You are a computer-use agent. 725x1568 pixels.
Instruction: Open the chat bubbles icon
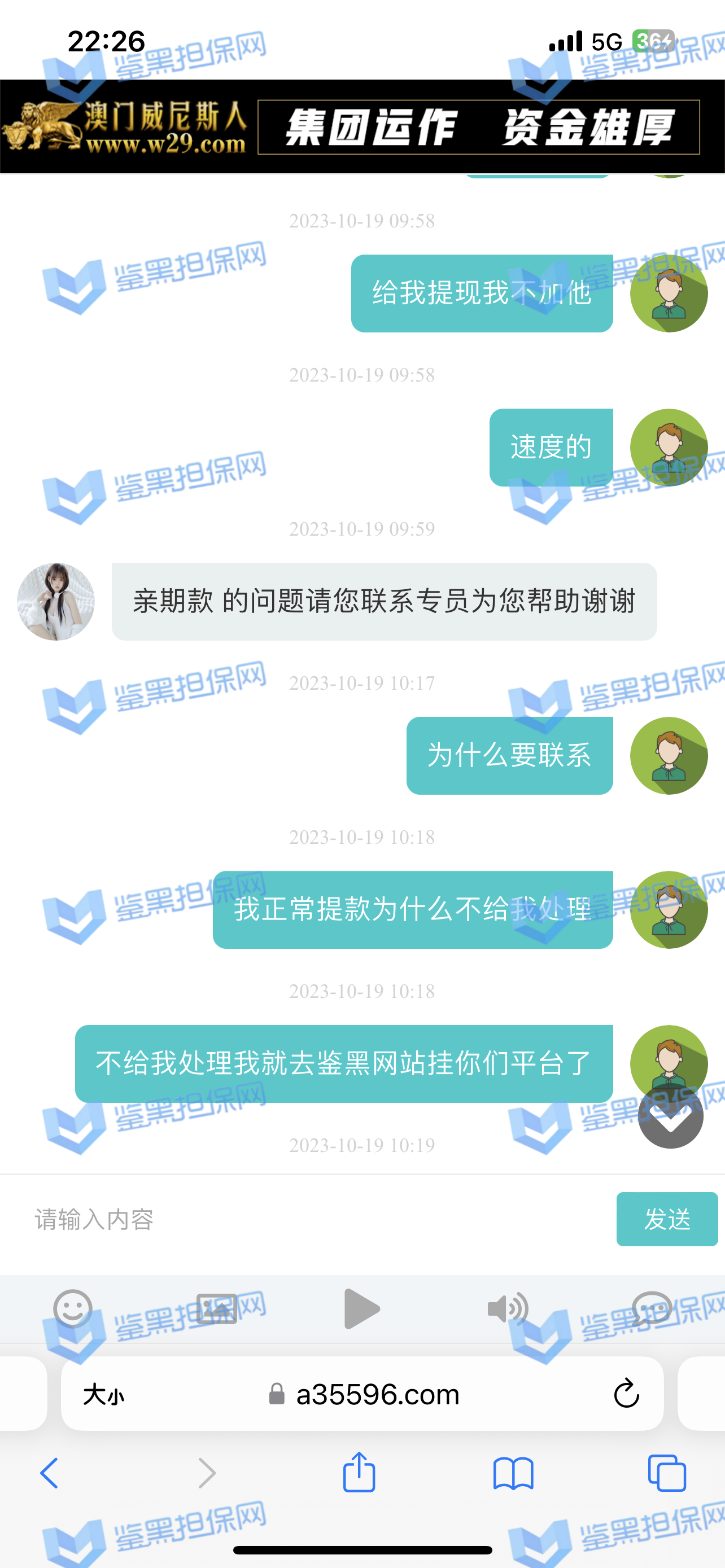coord(652,1309)
